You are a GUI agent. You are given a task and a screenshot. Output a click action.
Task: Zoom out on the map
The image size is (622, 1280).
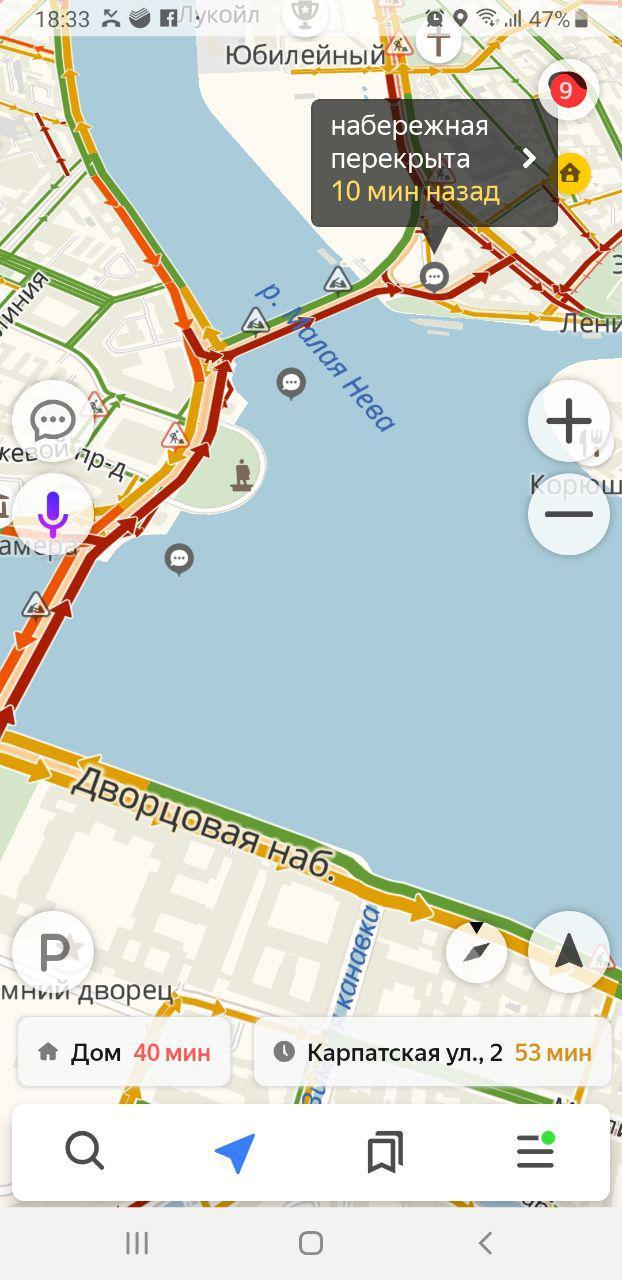(568, 514)
